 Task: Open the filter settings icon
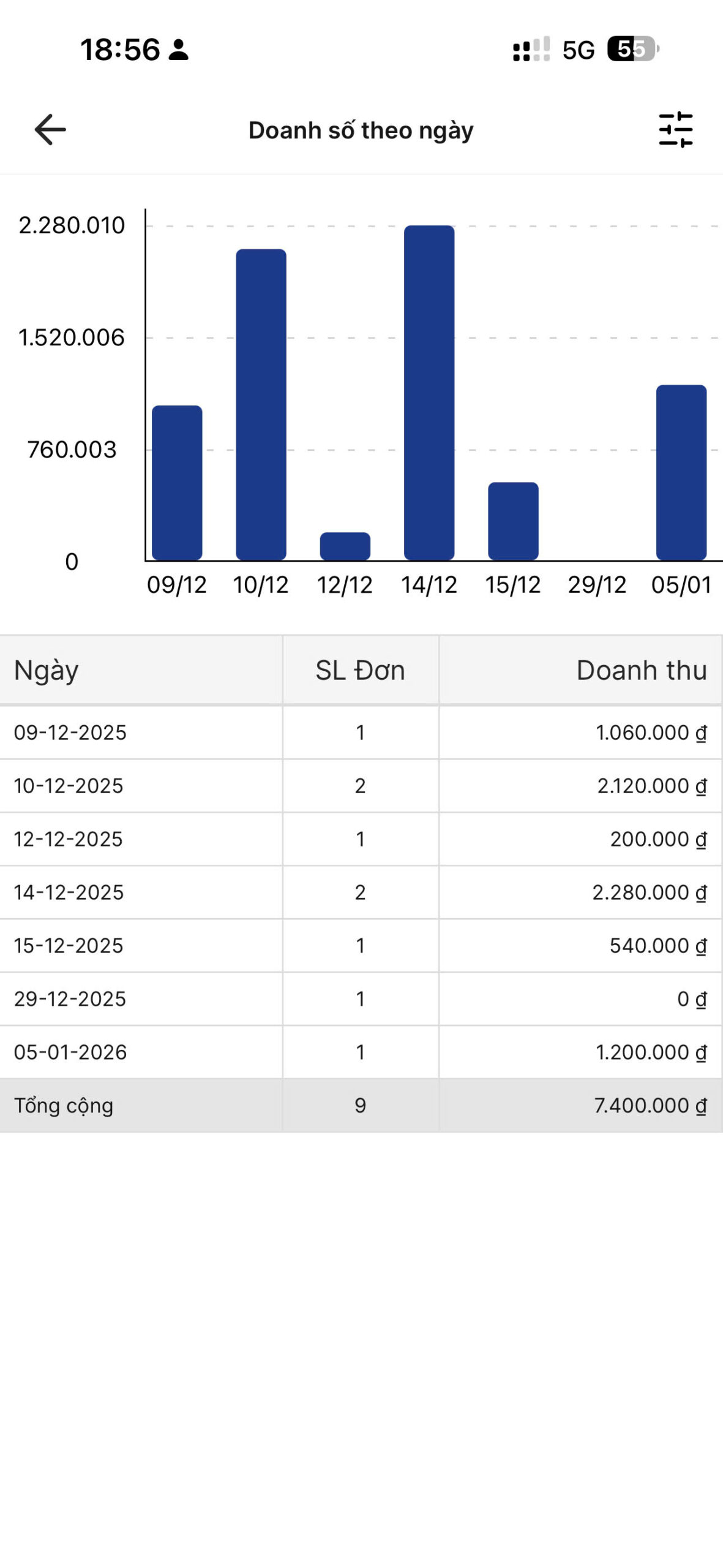click(675, 130)
